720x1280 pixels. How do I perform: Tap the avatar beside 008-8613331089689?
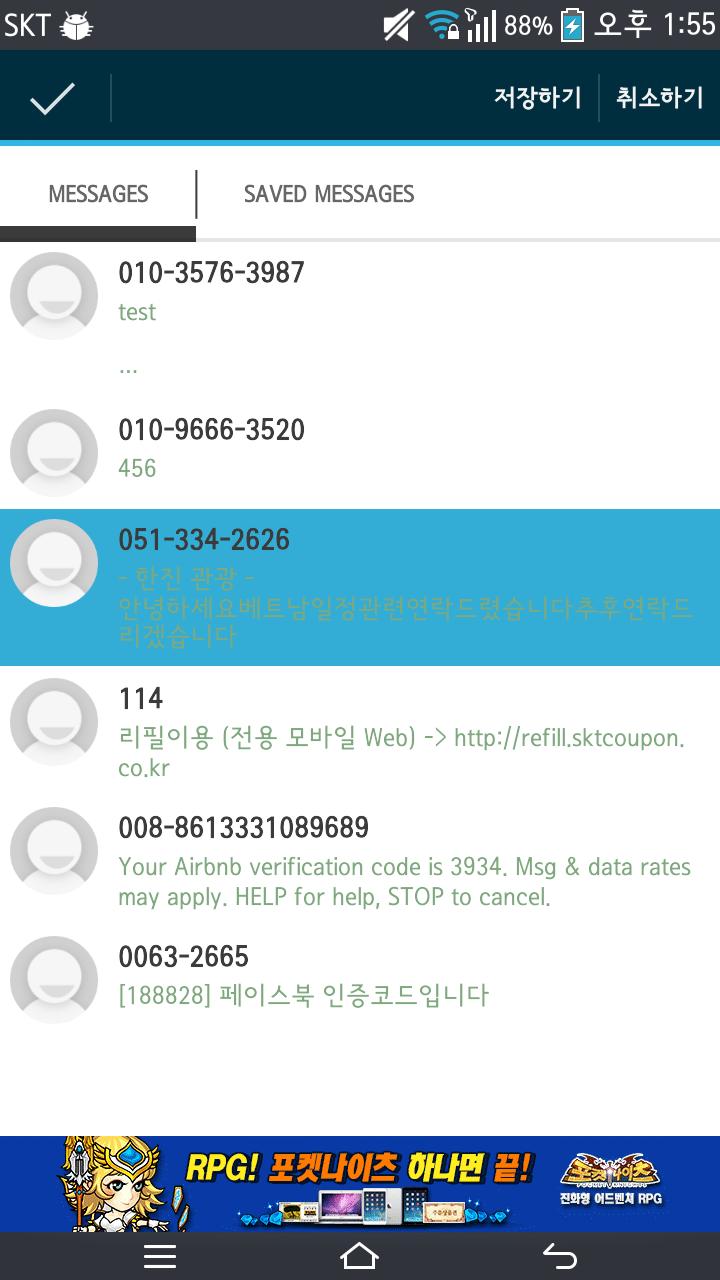tap(53, 851)
